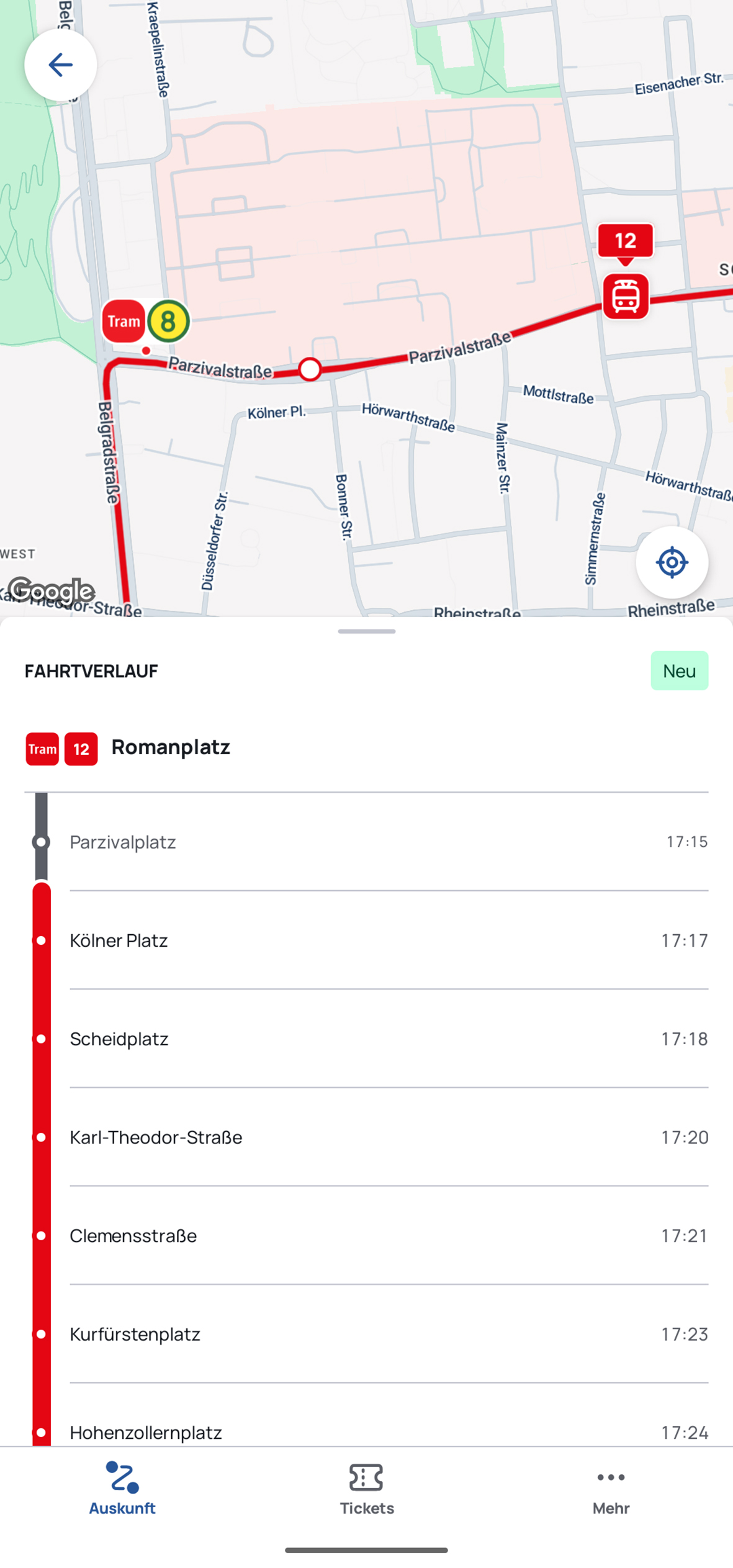Tap the Tram stop marker on the map
Viewport: 733px width, 1568px height.
tap(124, 322)
